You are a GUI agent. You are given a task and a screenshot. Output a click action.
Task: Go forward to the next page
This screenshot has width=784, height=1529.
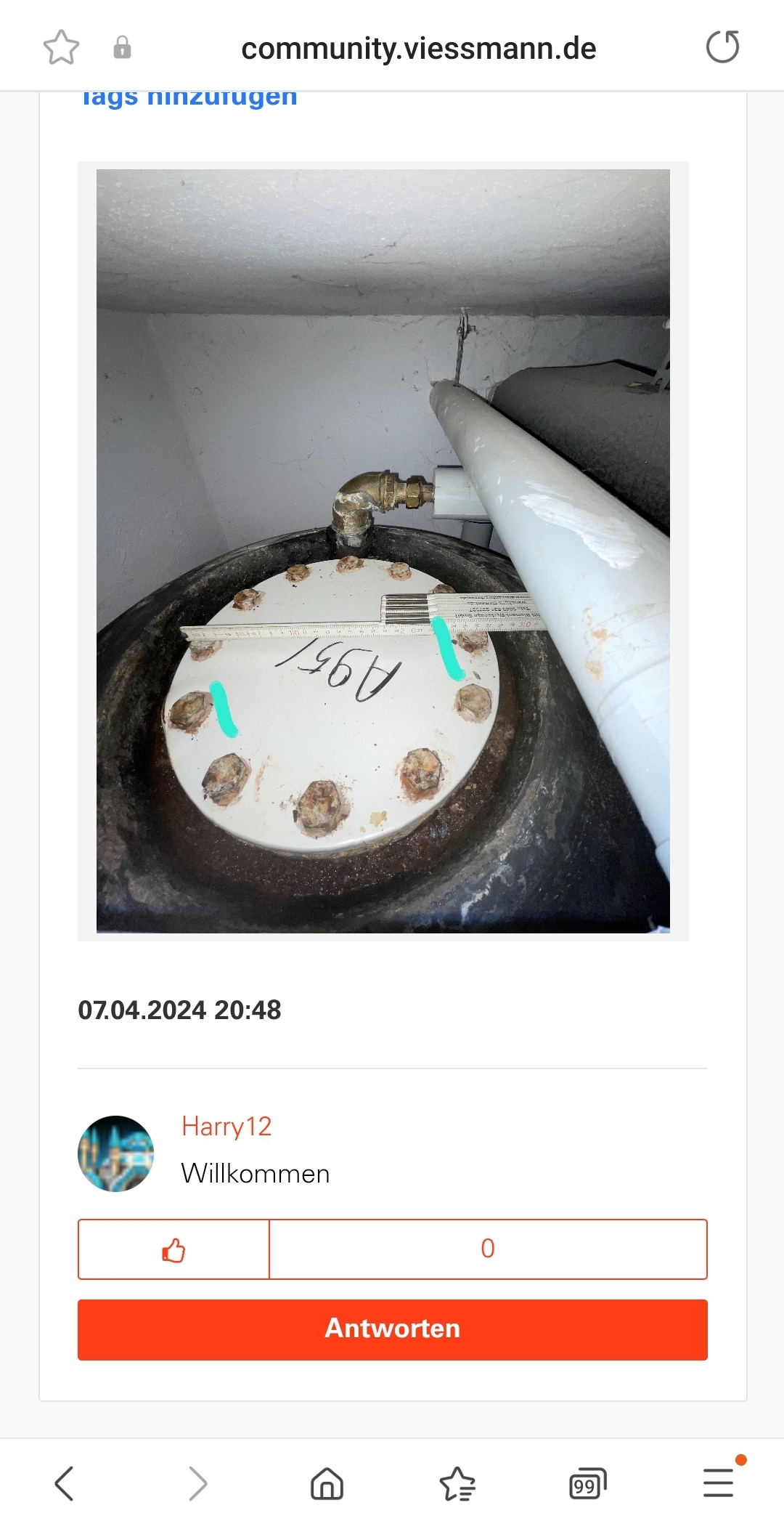(197, 1483)
